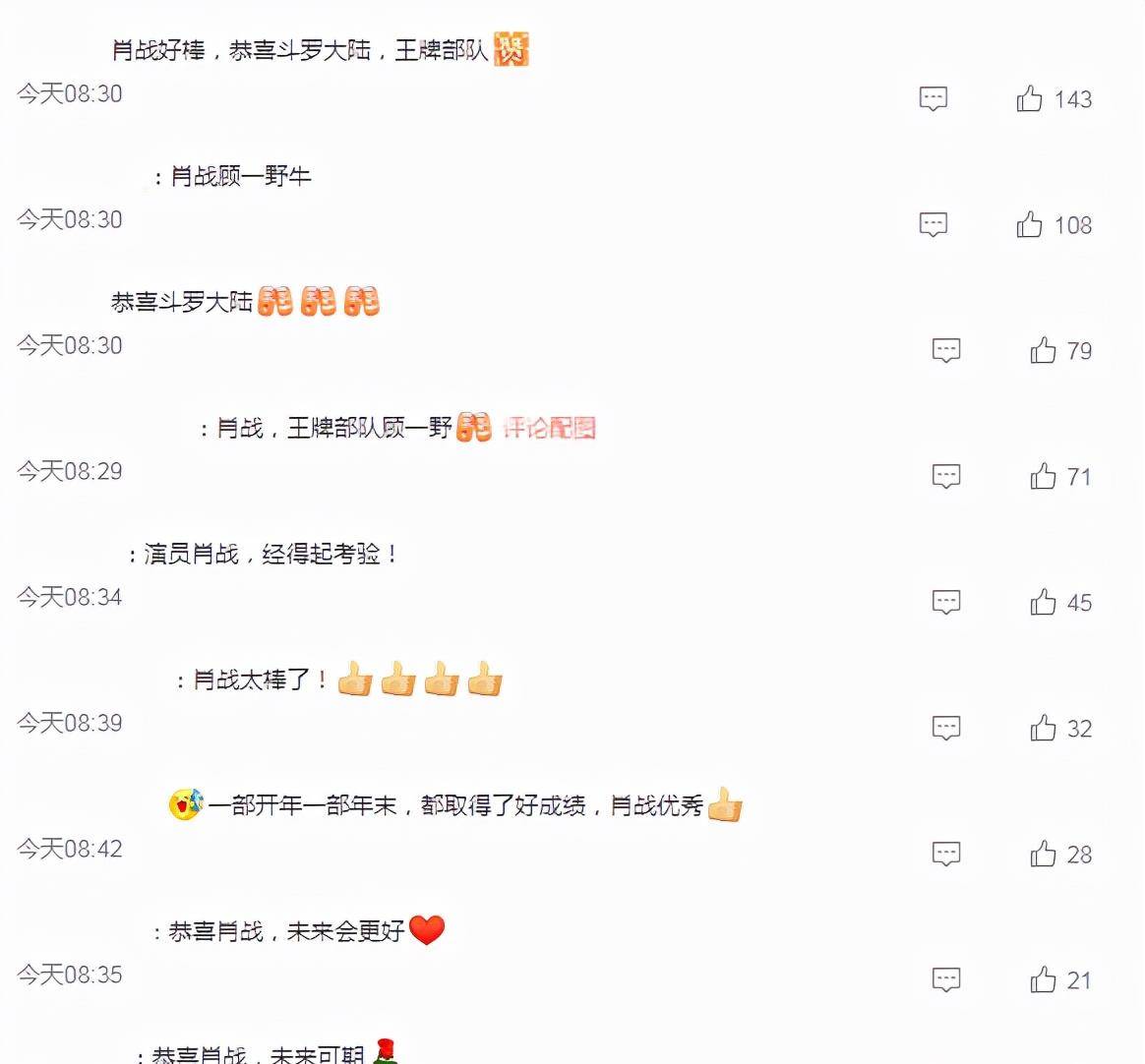Image resolution: width=1145 pixels, height=1064 pixels.
Task: Like the 未来会更好 comment
Action: coord(1043,979)
